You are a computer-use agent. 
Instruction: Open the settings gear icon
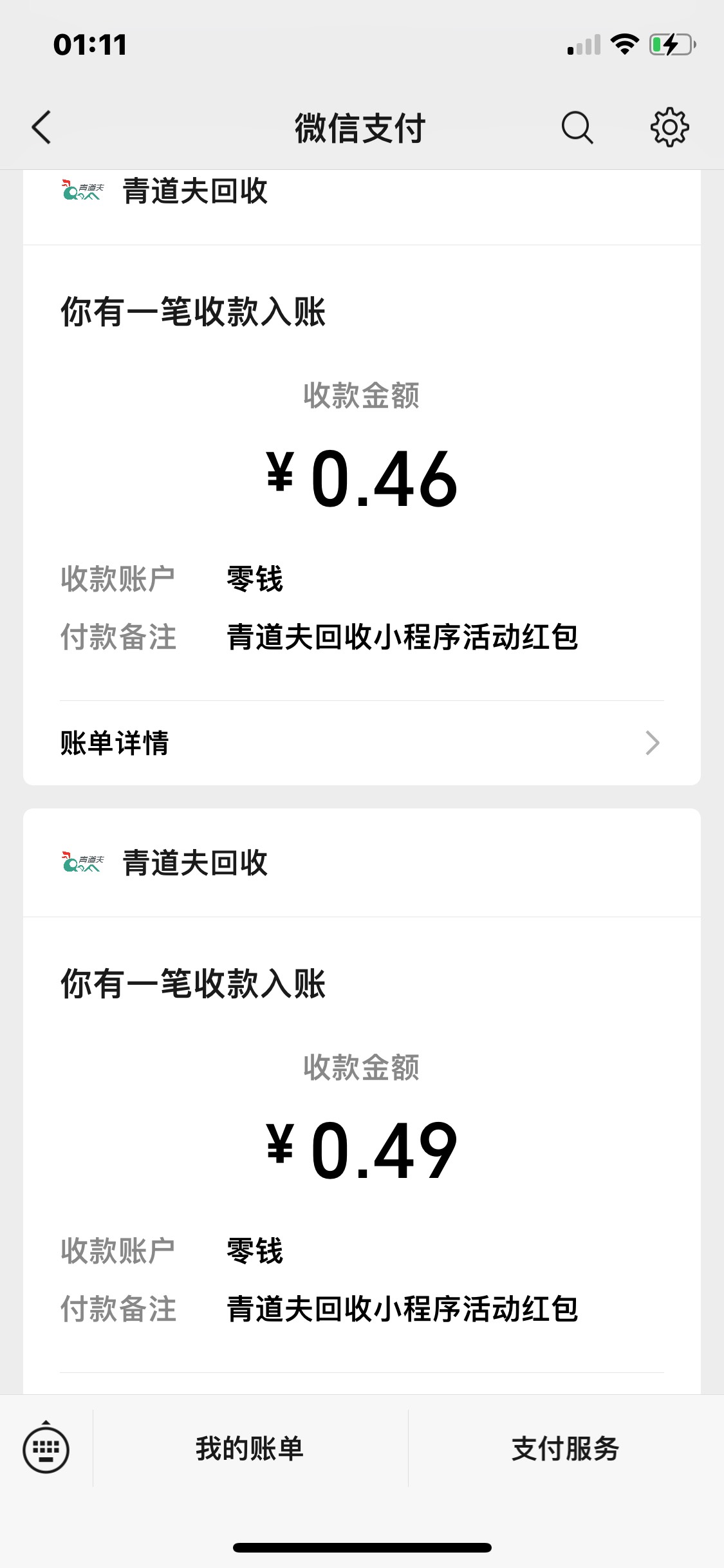tap(669, 127)
